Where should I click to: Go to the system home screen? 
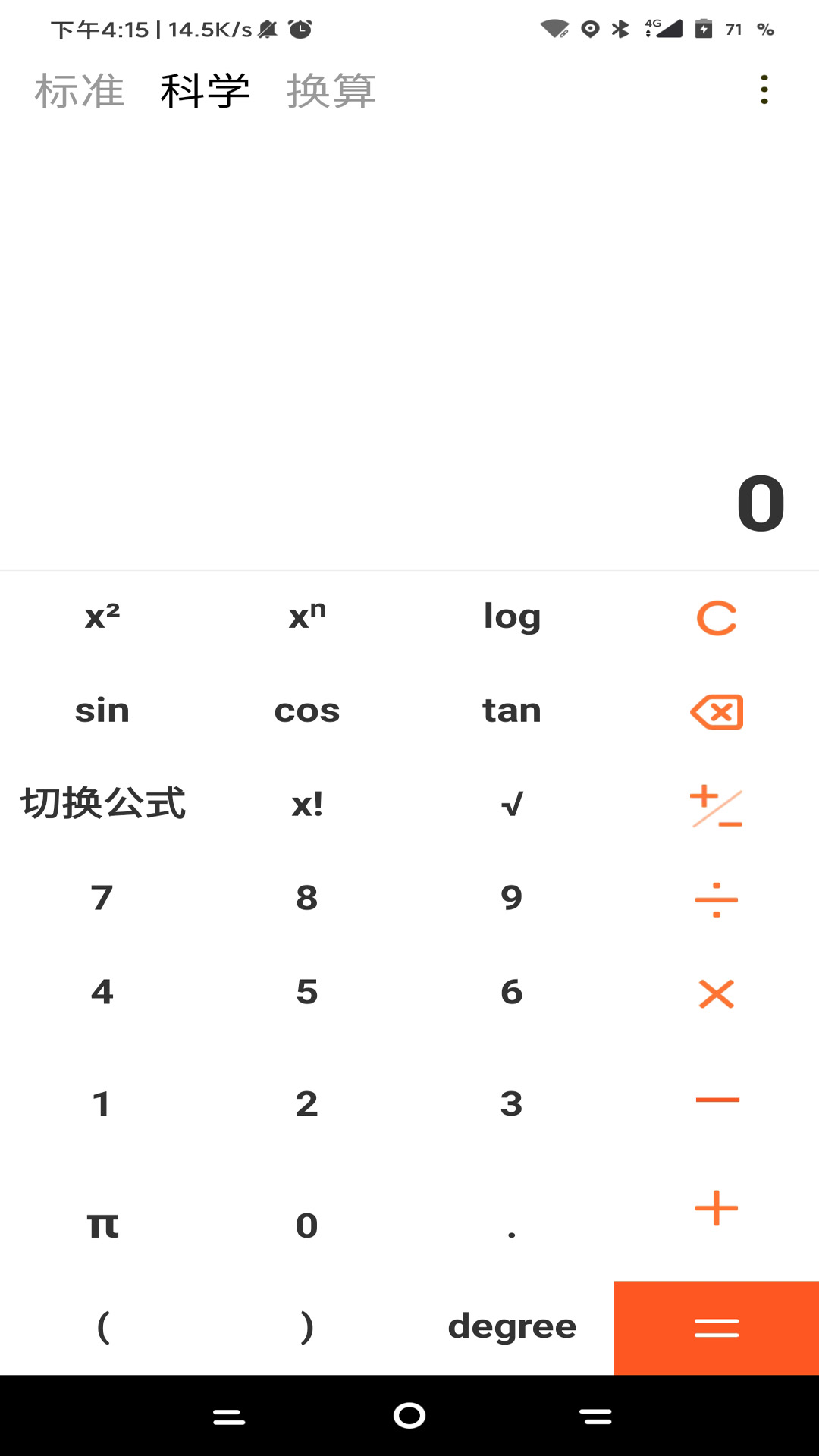[409, 1415]
